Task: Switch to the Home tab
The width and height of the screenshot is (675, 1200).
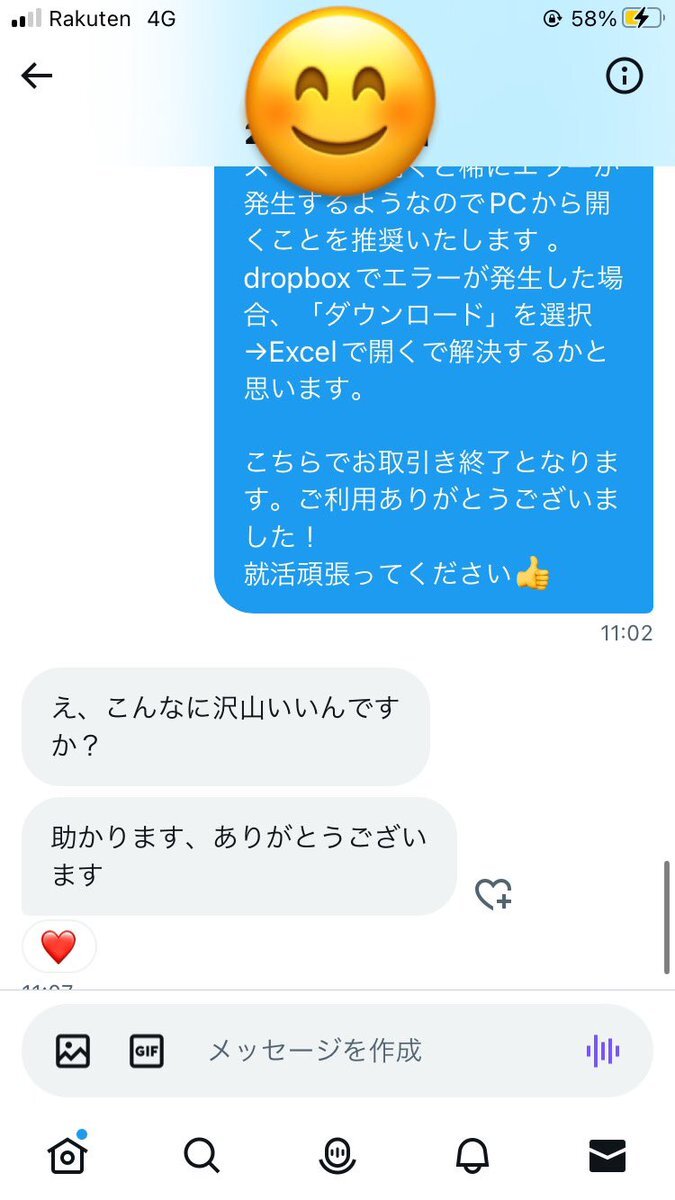Action: click(67, 1155)
